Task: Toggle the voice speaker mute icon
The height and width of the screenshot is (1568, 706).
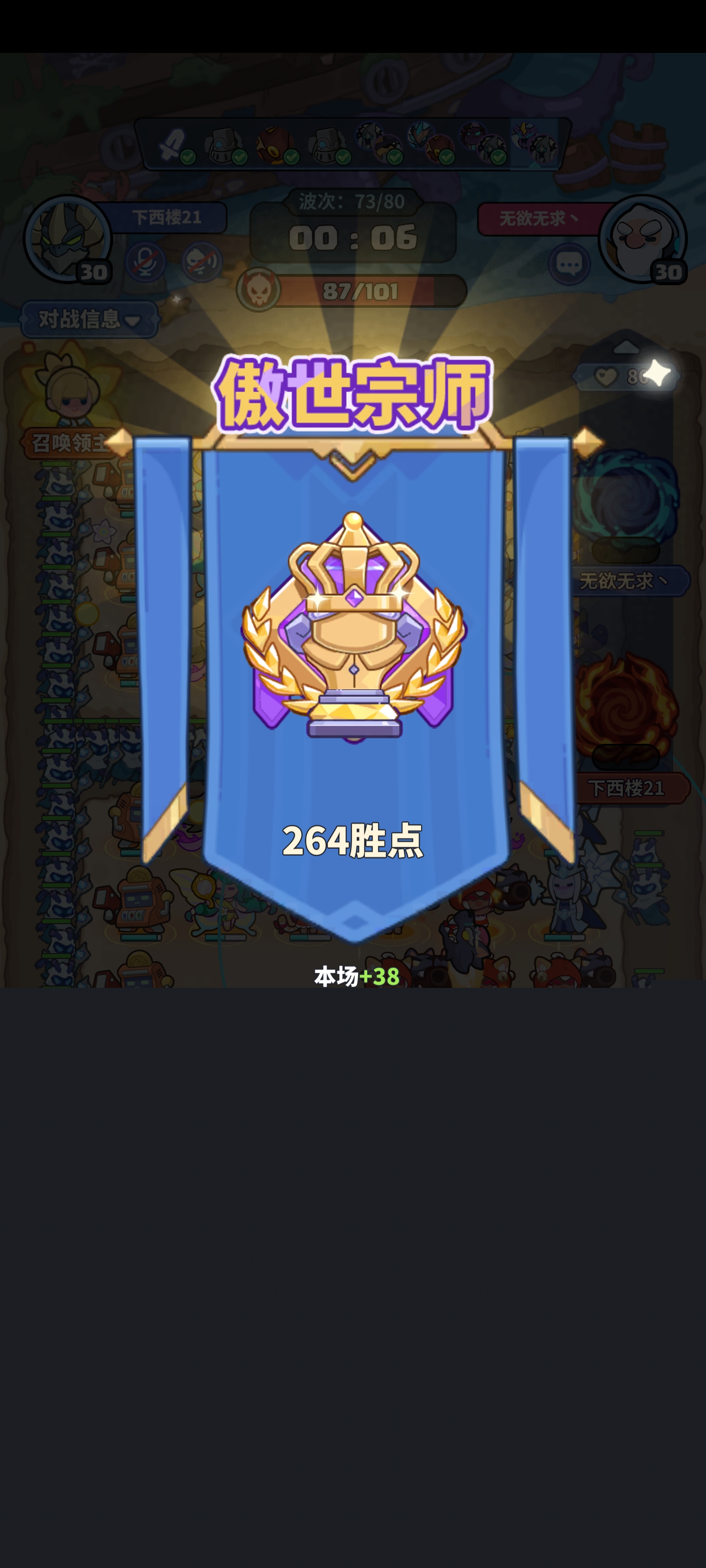Action: click(x=202, y=262)
